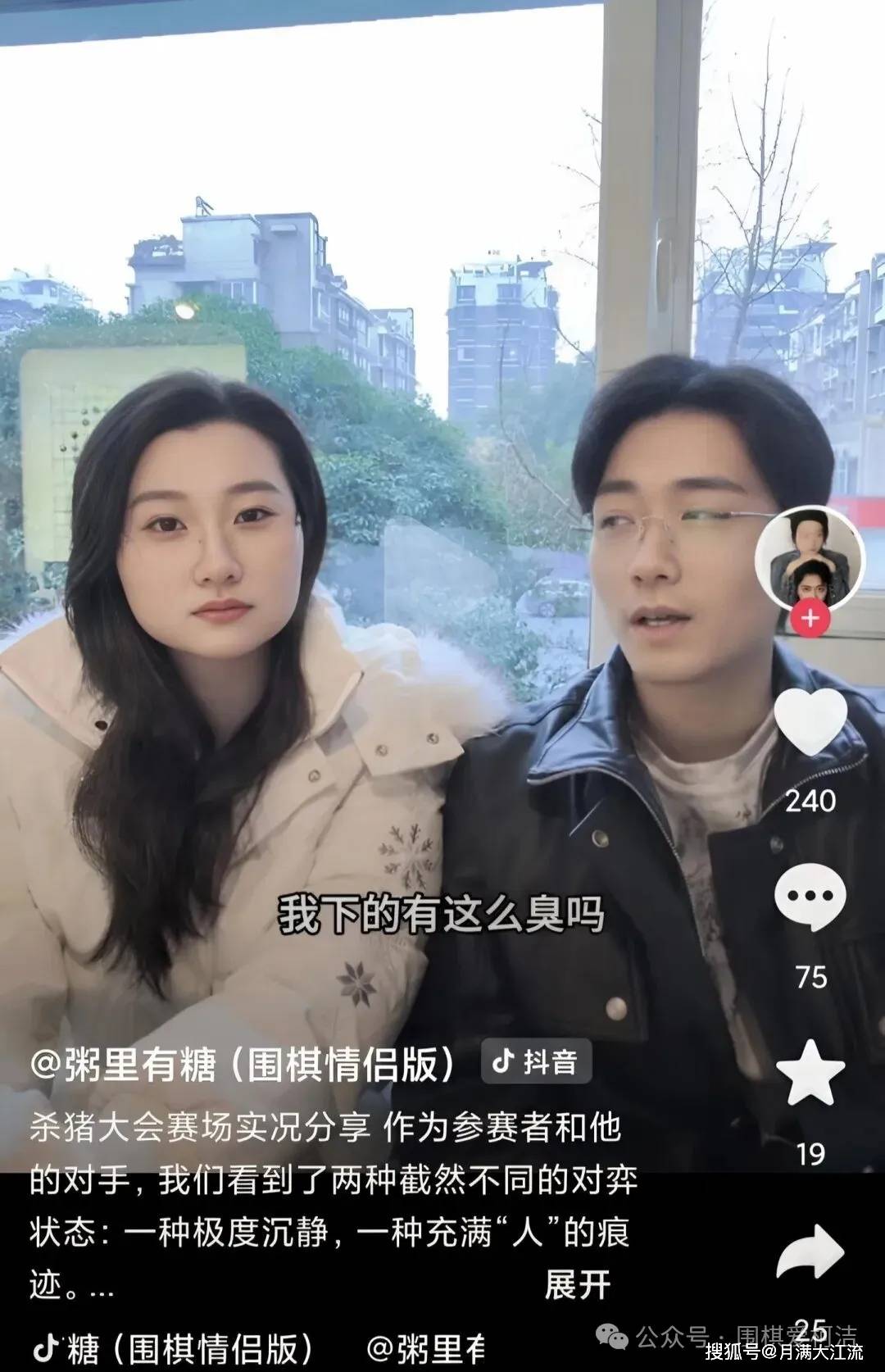Share this video via arrow icon
Screen dimensions: 885x1372
pyautogui.click(x=810, y=1252)
